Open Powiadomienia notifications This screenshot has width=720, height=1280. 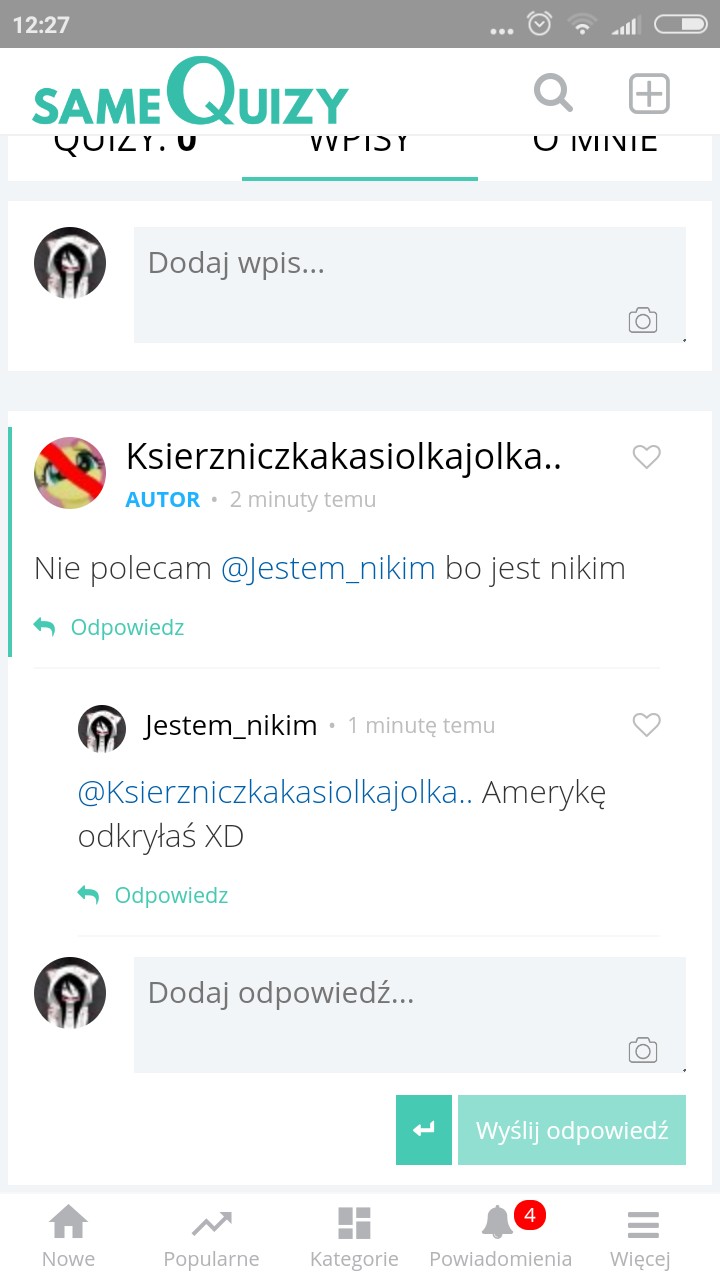pyautogui.click(x=500, y=1236)
